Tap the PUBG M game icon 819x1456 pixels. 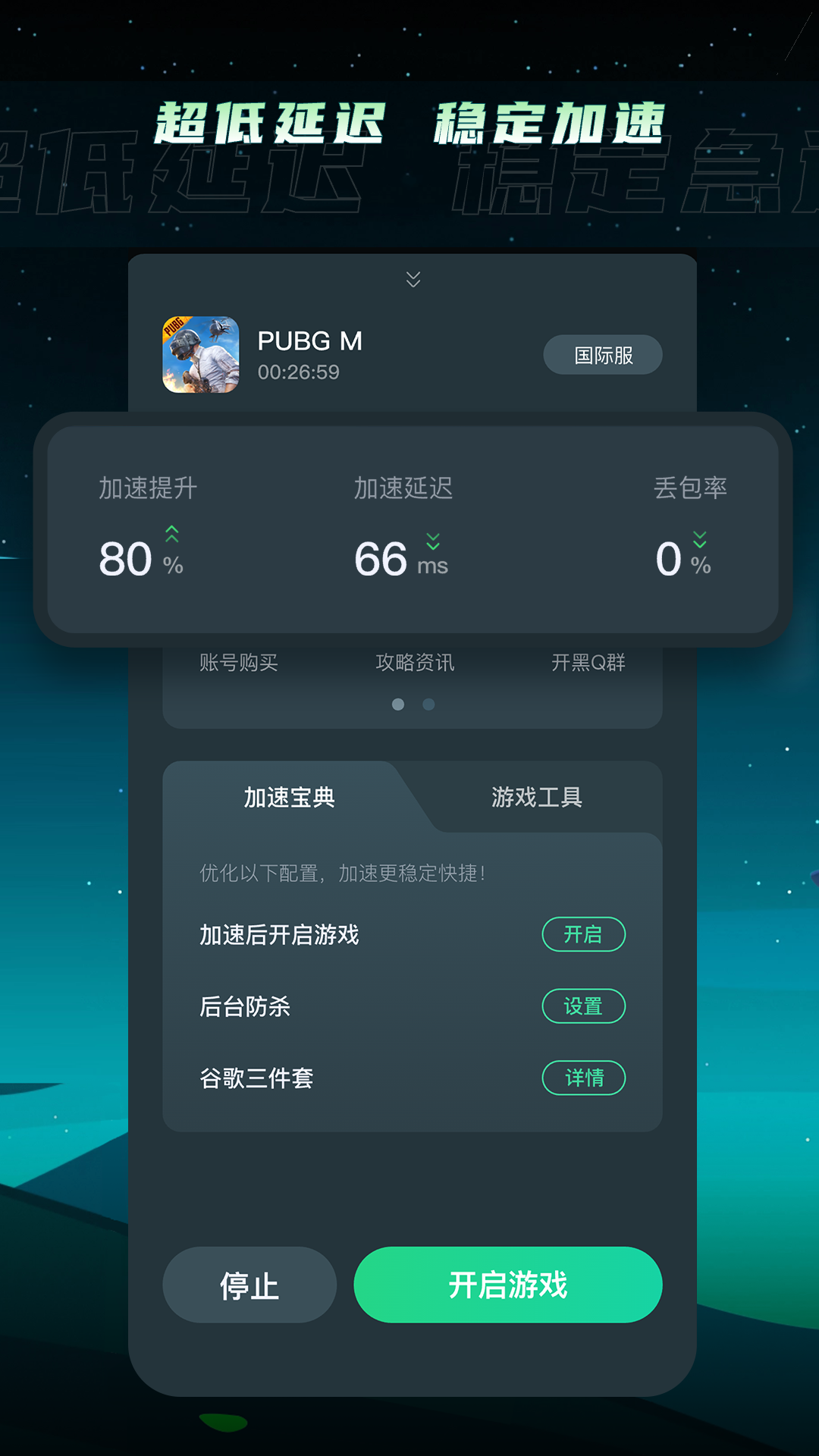pos(201,356)
